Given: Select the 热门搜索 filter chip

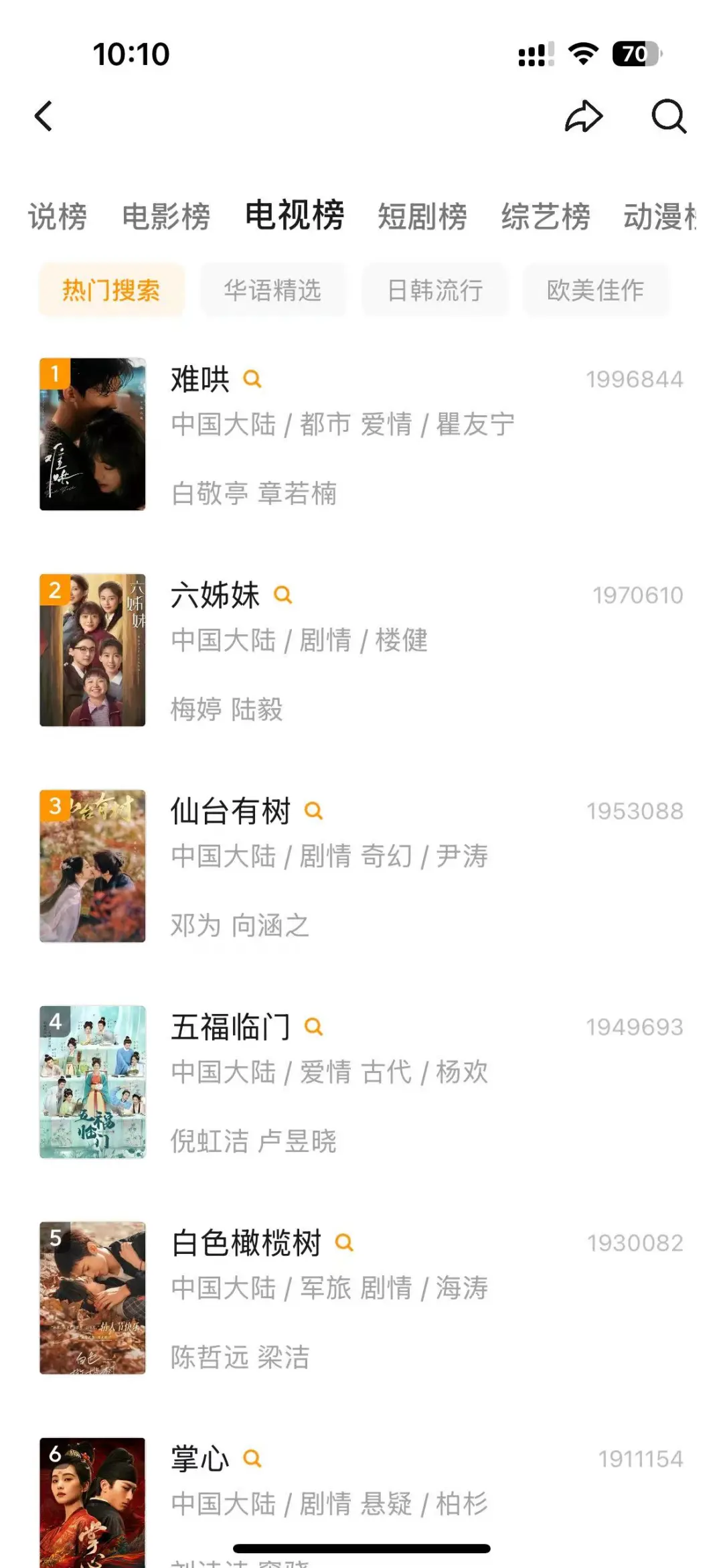Looking at the screenshot, I should click(111, 290).
